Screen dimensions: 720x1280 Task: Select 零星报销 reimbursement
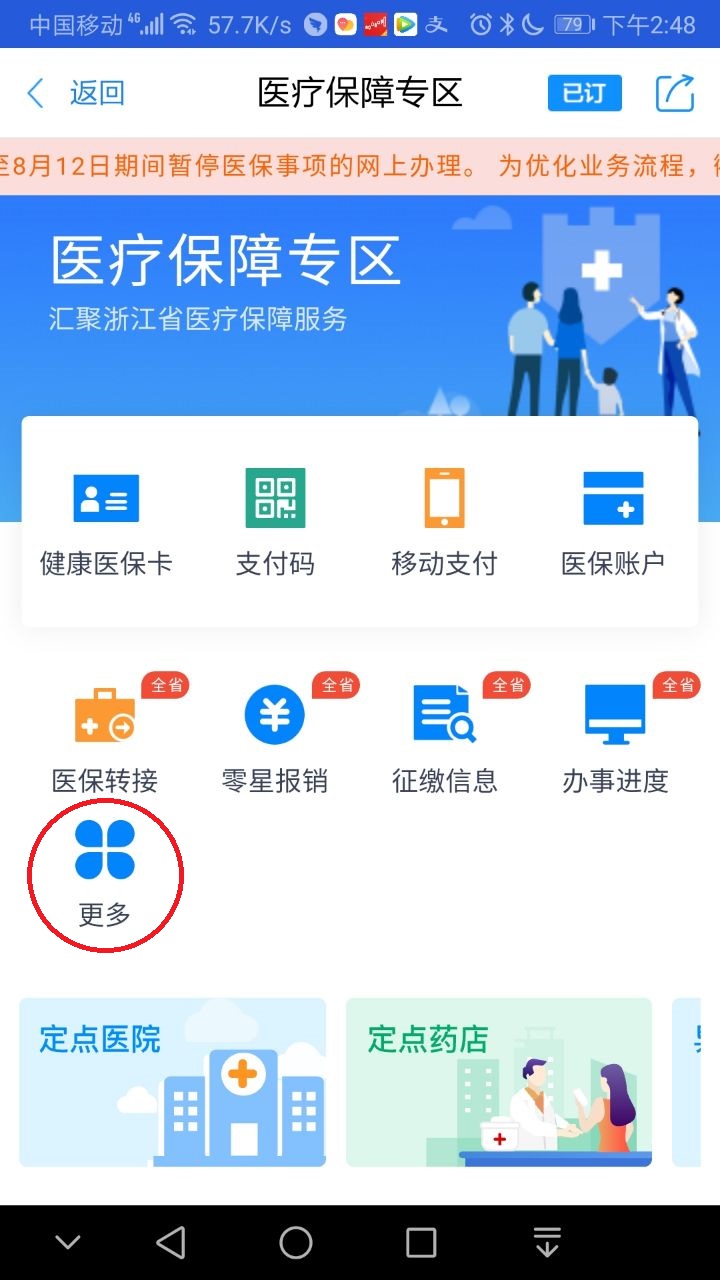click(275, 737)
